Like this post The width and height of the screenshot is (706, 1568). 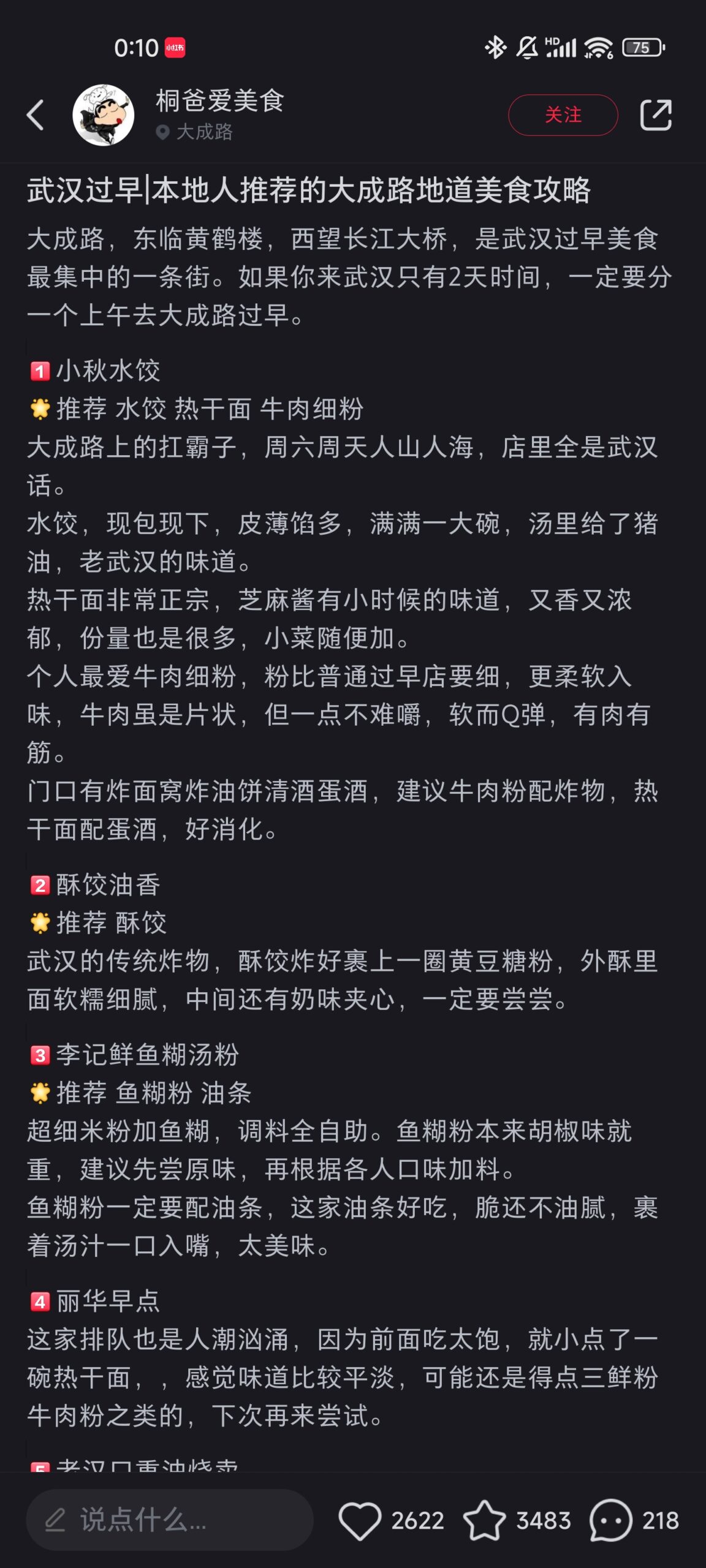click(360, 1520)
